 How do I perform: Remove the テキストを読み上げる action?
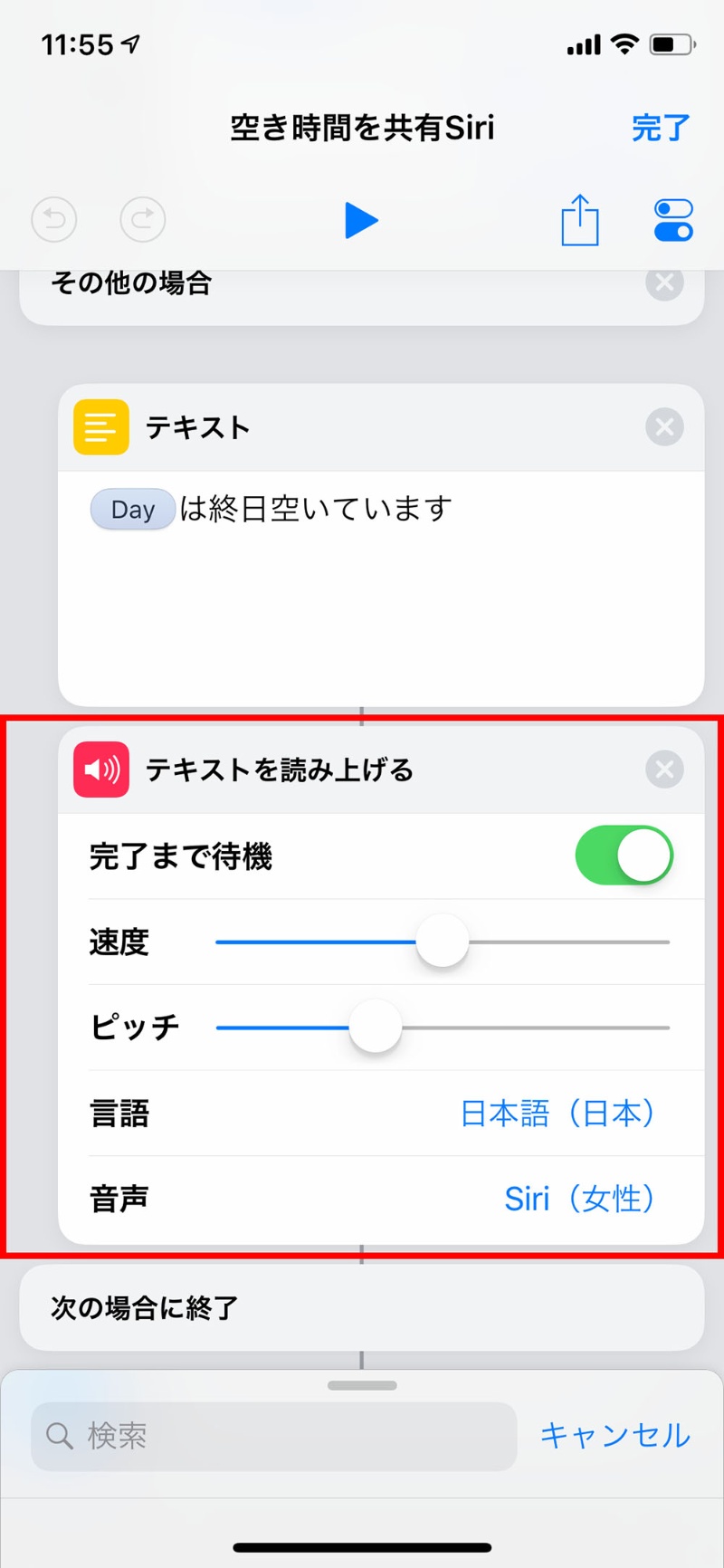[x=664, y=770]
